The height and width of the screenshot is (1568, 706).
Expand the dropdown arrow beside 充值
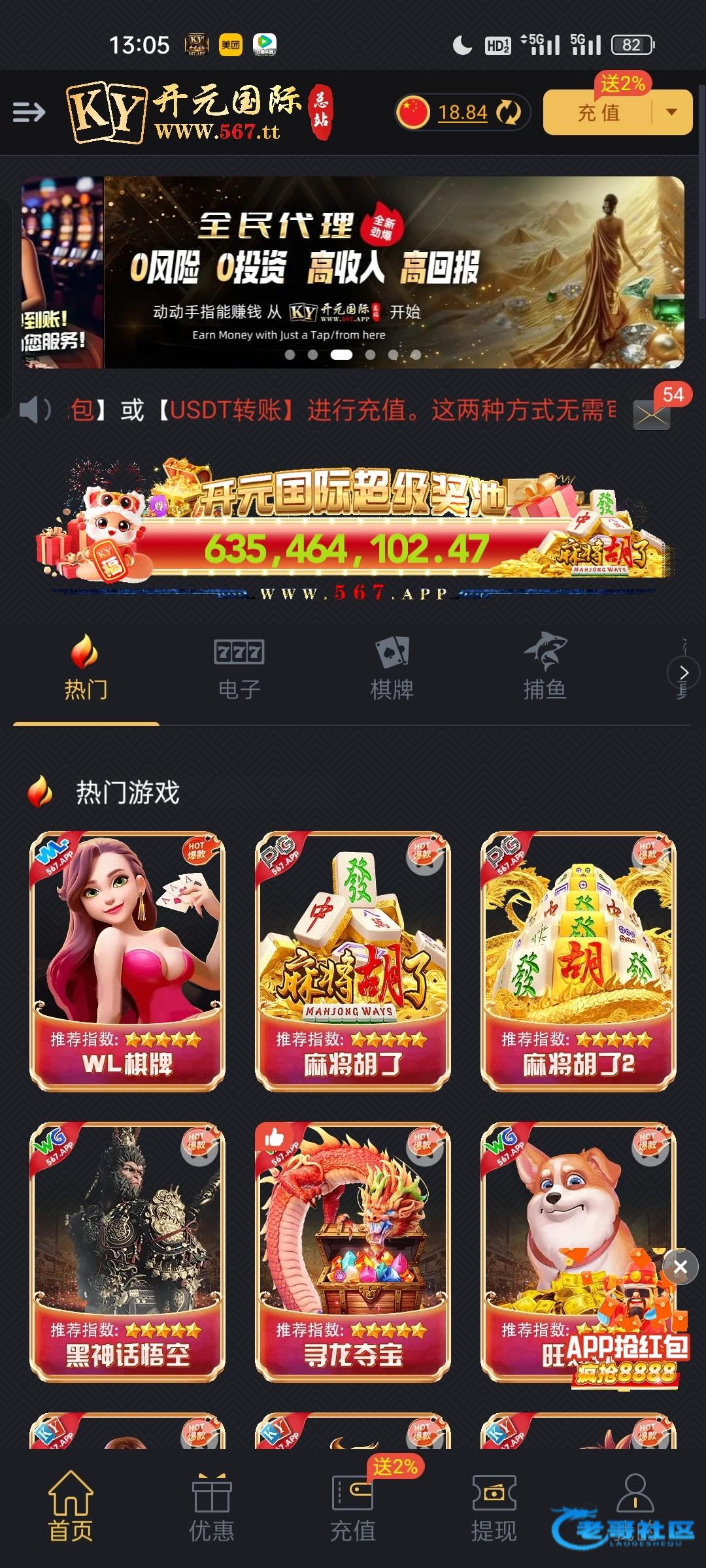[x=671, y=112]
